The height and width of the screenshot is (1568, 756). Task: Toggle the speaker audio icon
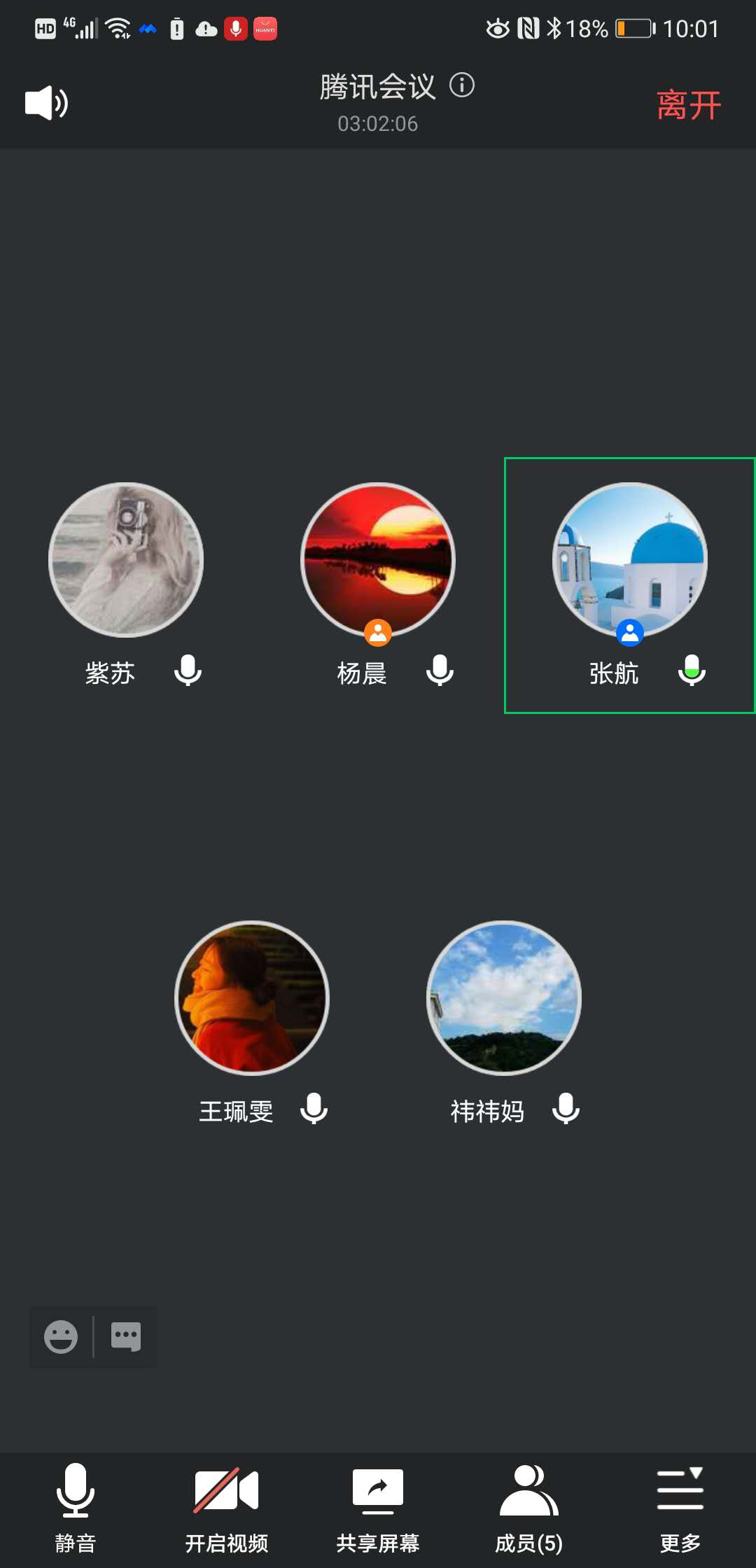[46, 104]
